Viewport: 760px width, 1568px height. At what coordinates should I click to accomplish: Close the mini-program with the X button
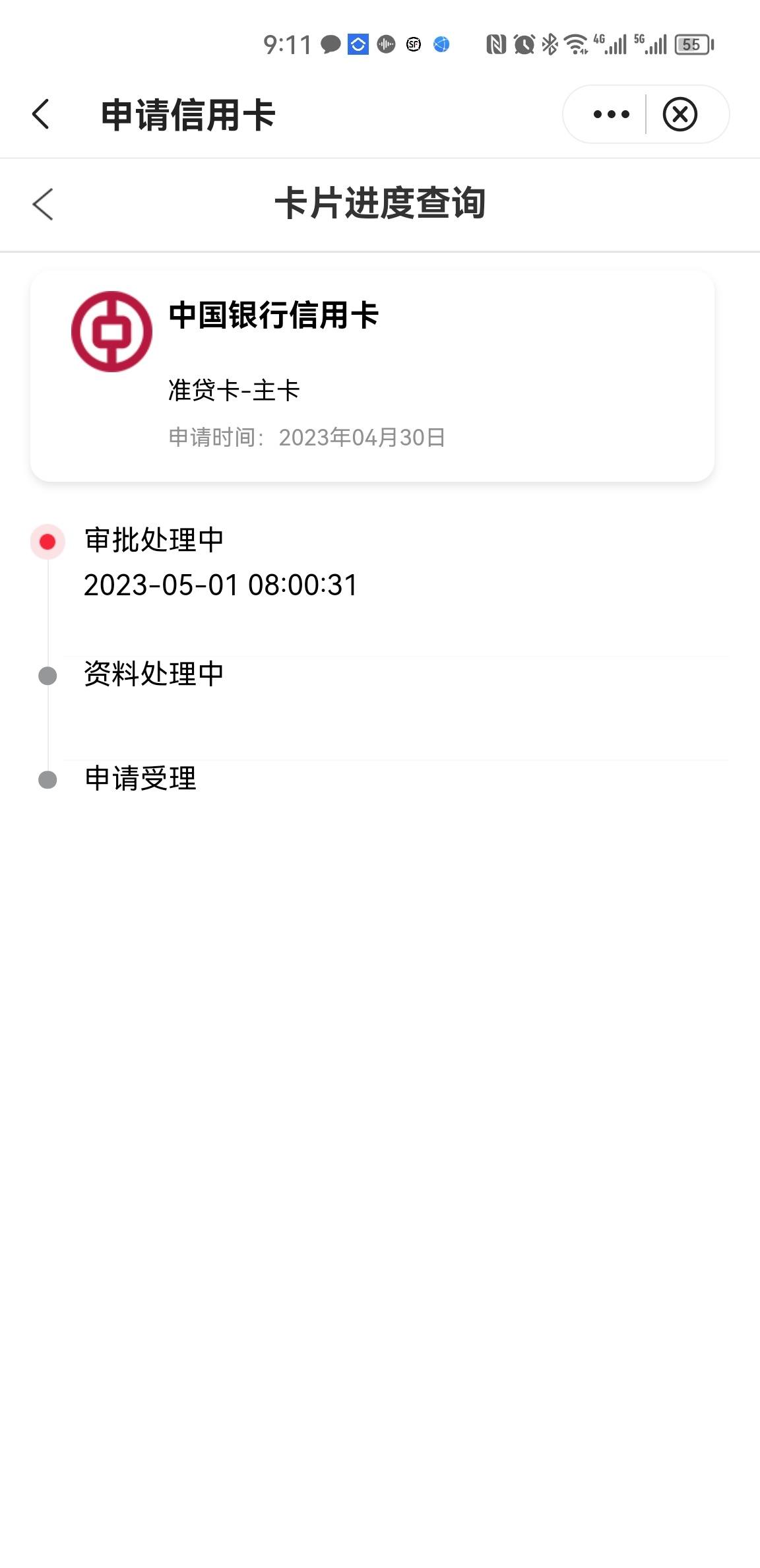pos(680,114)
